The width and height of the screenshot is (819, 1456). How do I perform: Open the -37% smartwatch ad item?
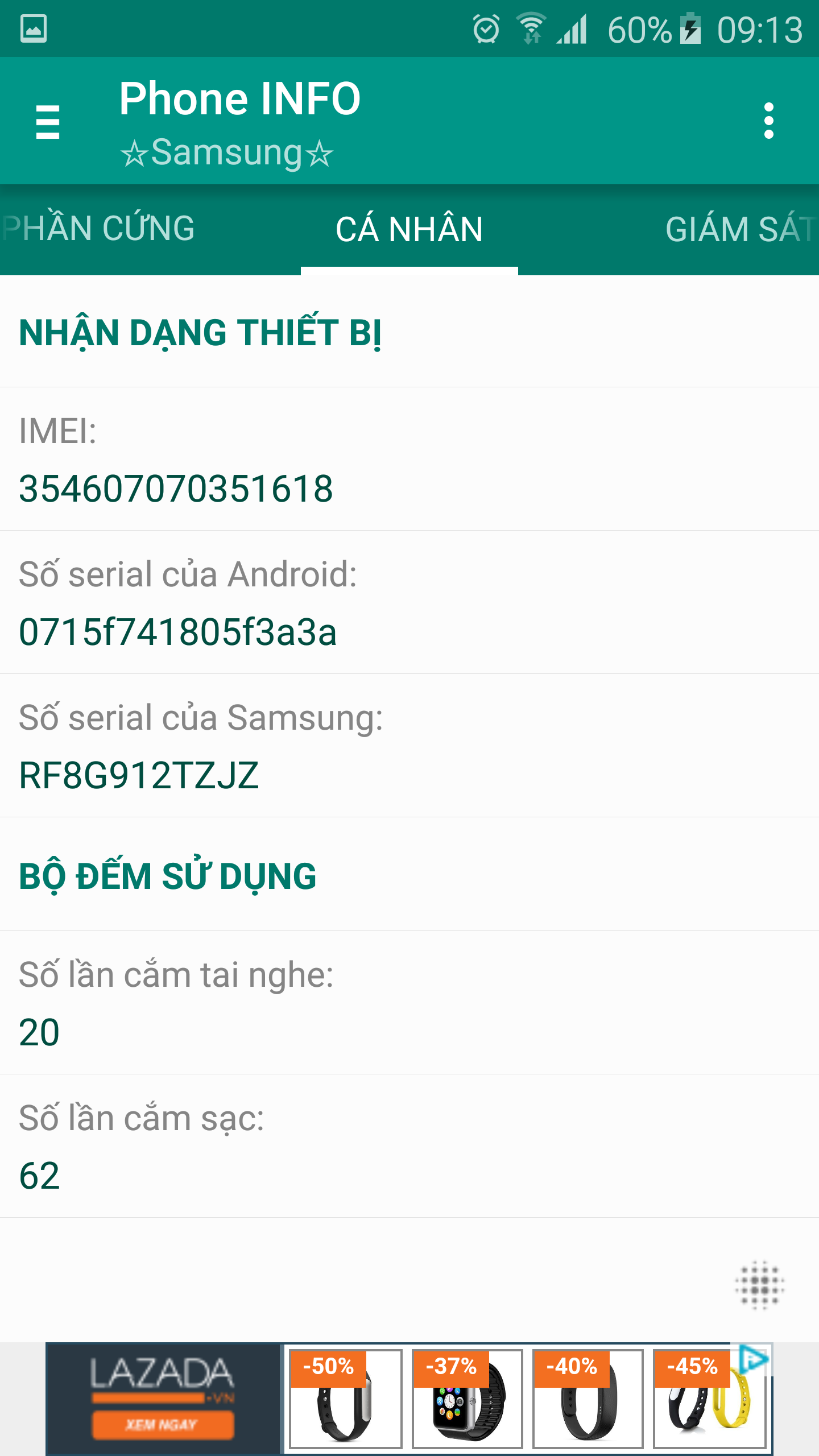pos(466,1400)
